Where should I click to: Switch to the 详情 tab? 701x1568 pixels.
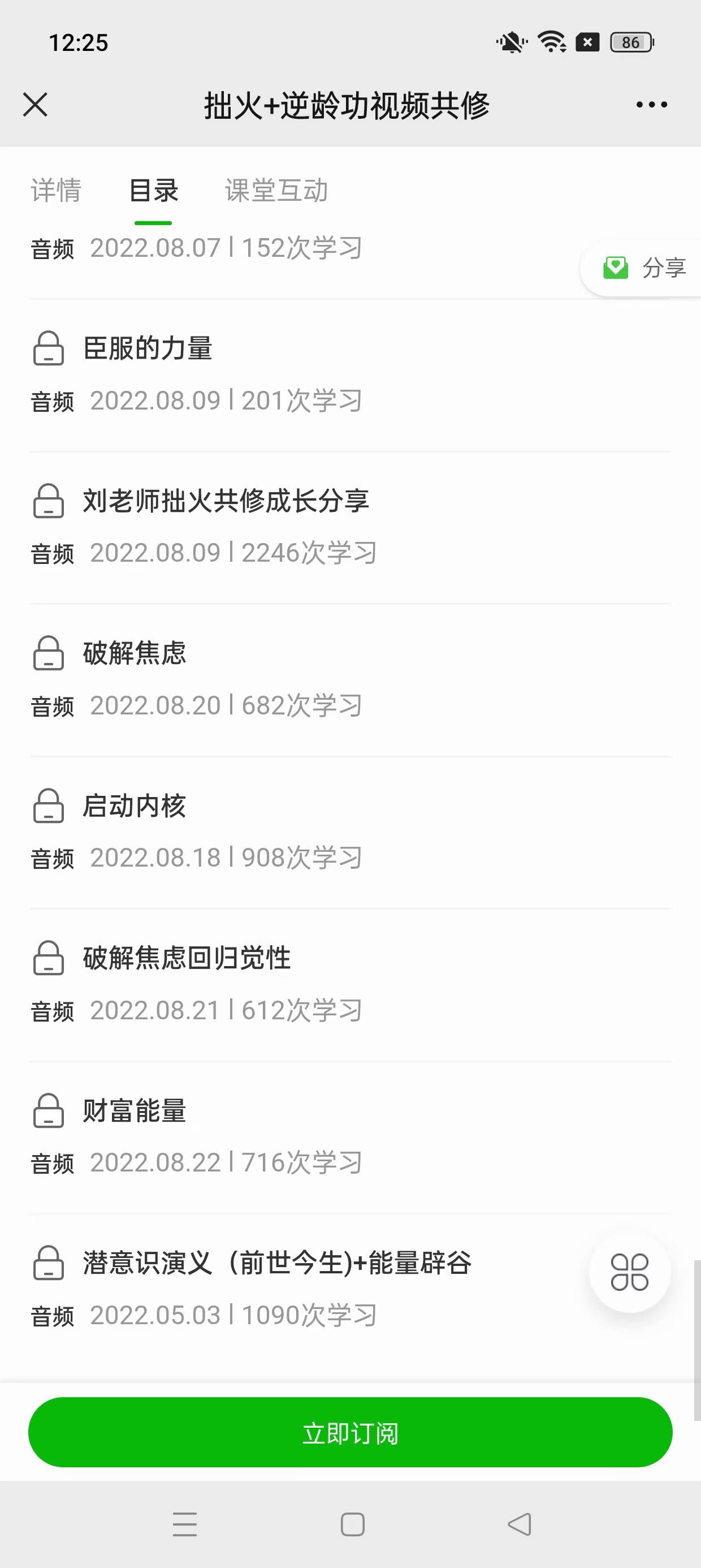(x=56, y=191)
